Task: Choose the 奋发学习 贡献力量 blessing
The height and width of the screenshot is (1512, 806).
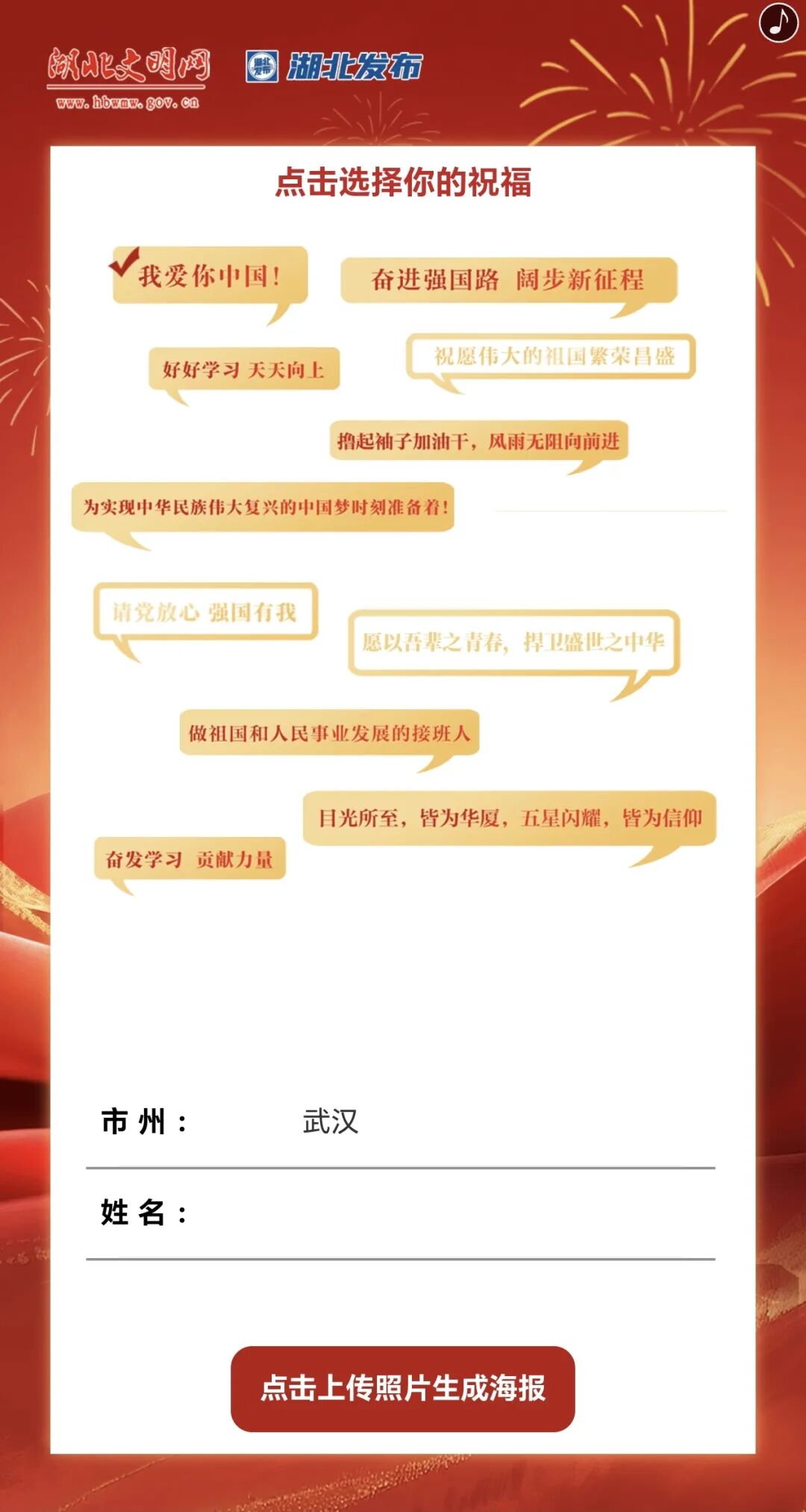Action: pos(190,859)
